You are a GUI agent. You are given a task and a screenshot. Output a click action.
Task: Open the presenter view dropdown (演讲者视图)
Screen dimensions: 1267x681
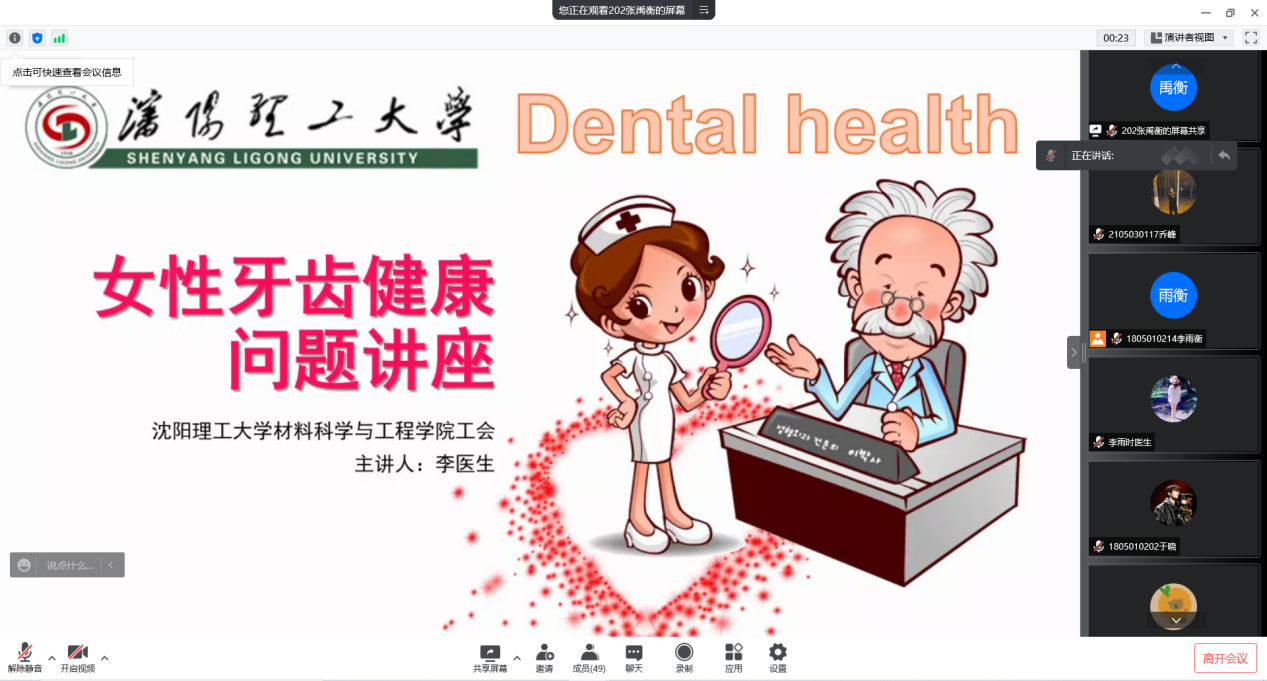1189,37
